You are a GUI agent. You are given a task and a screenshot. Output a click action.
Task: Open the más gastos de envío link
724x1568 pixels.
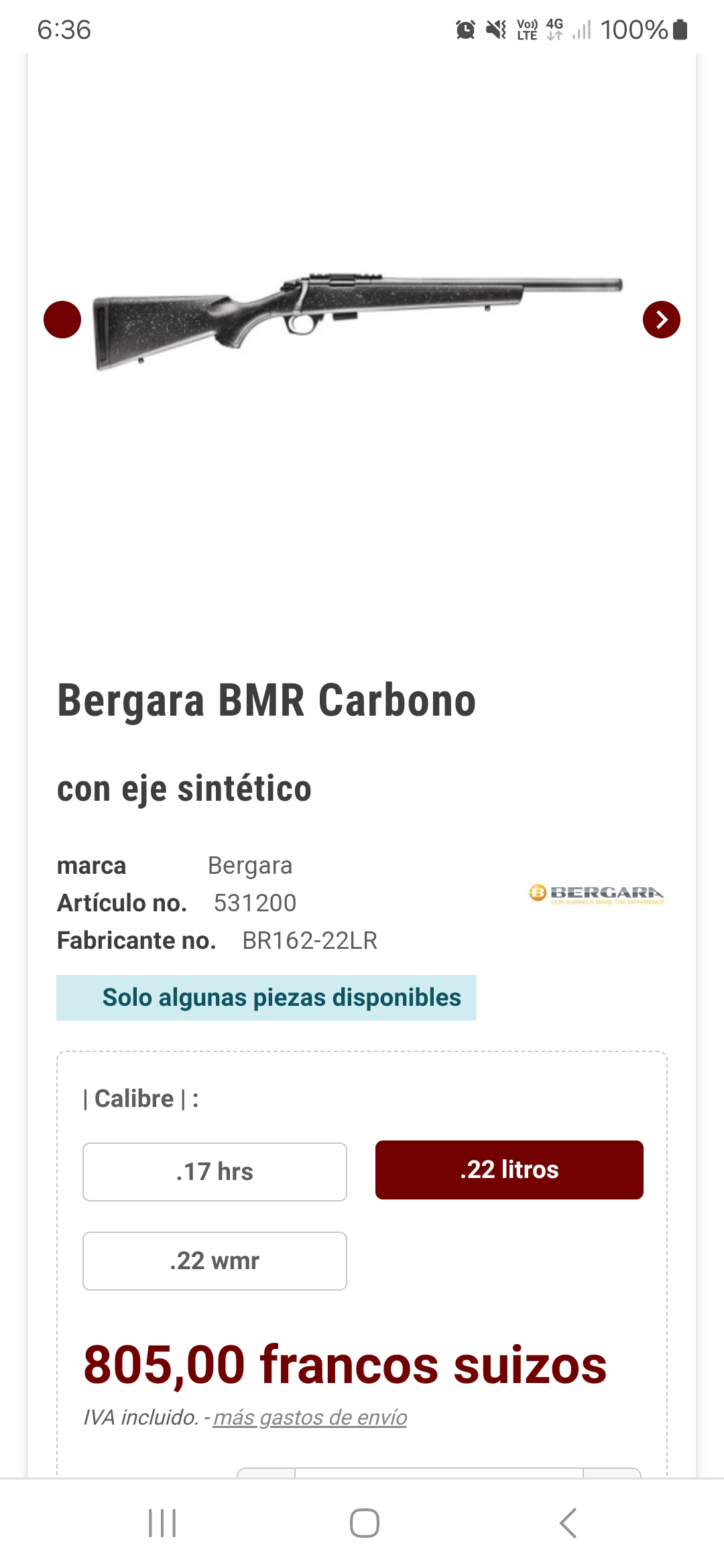(310, 1417)
